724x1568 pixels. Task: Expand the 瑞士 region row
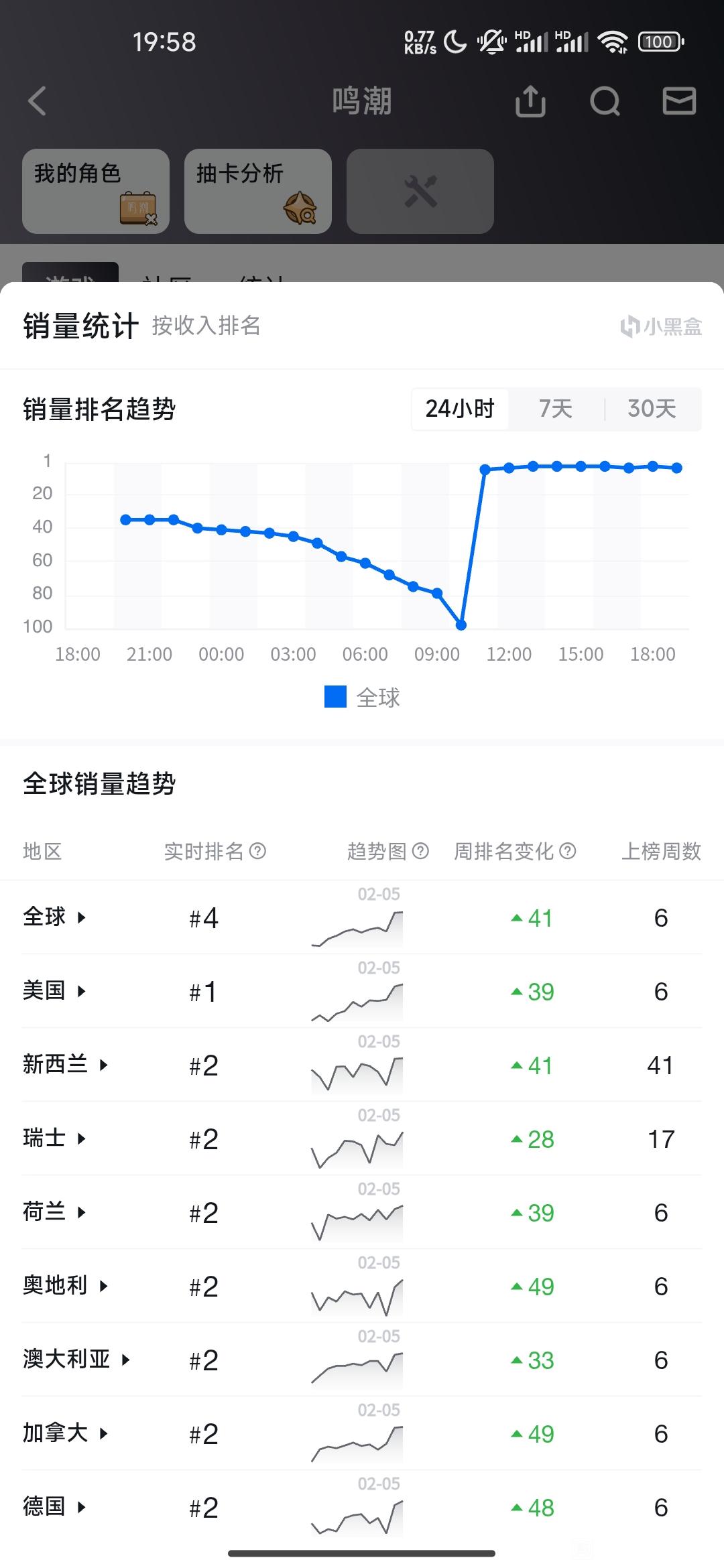coord(54,1138)
